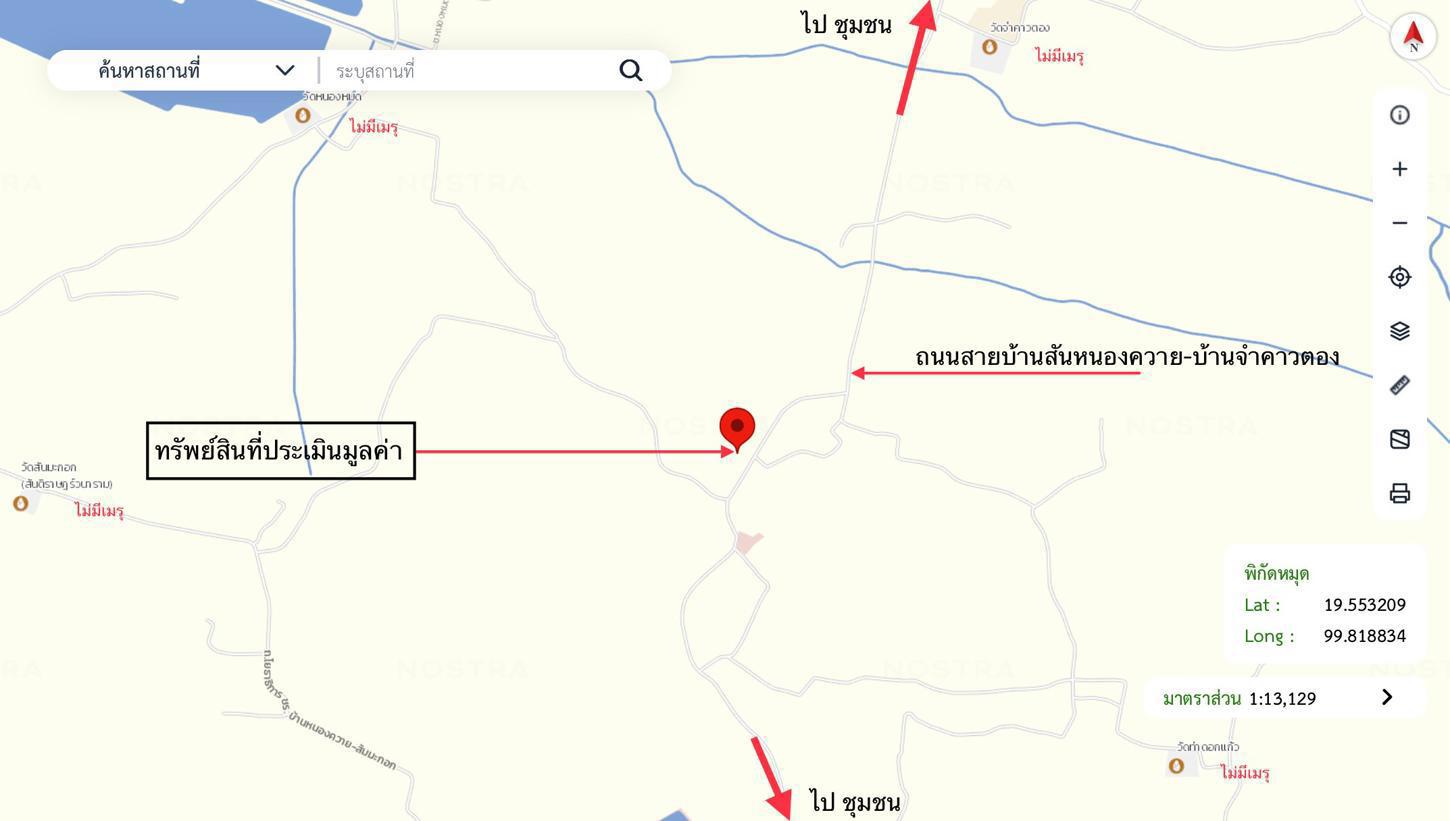Select the ruler measuring tool
The width and height of the screenshot is (1450, 821).
pyautogui.click(x=1400, y=385)
